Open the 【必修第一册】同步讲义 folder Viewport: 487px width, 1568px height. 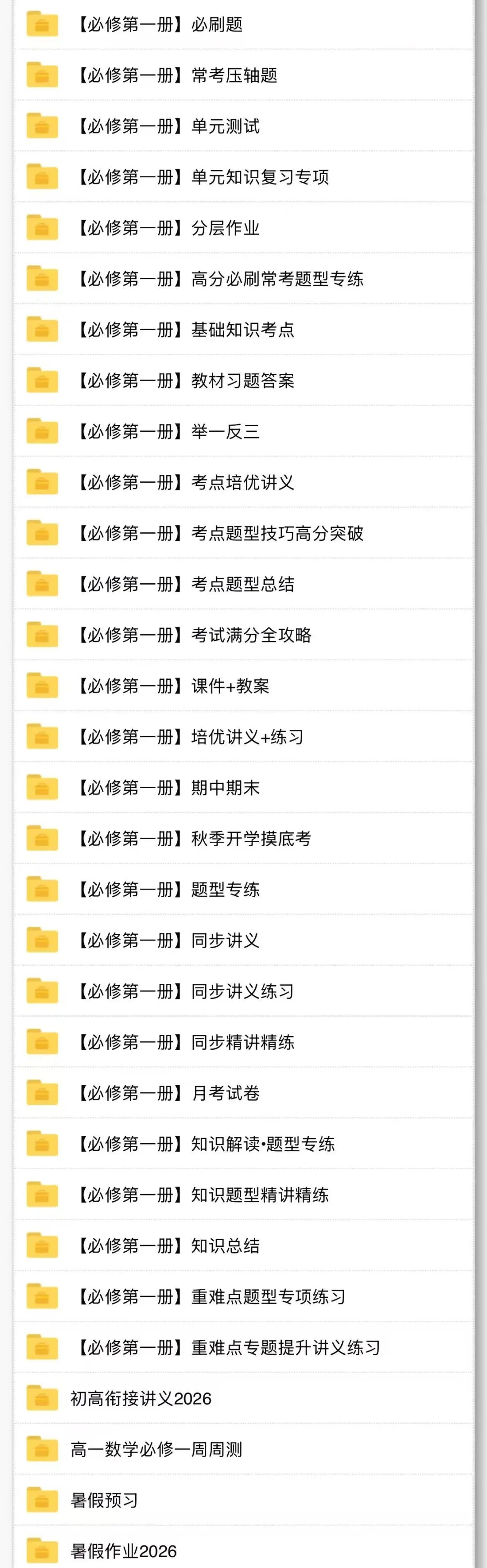pos(243,940)
